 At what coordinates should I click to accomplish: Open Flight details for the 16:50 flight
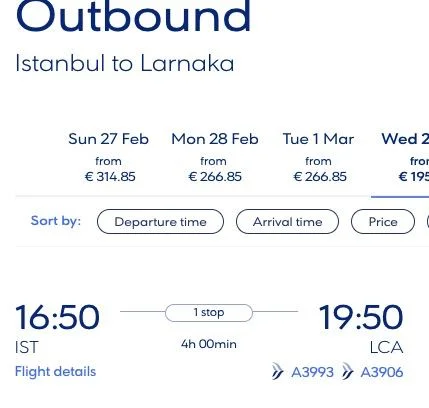(x=55, y=372)
